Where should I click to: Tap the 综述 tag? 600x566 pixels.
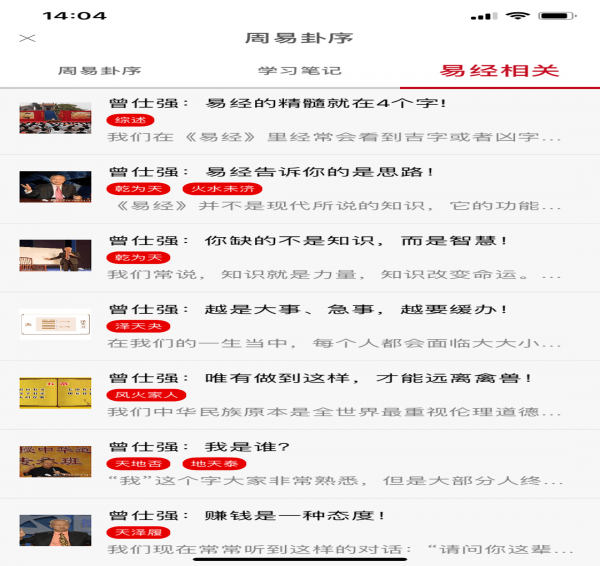(124, 120)
